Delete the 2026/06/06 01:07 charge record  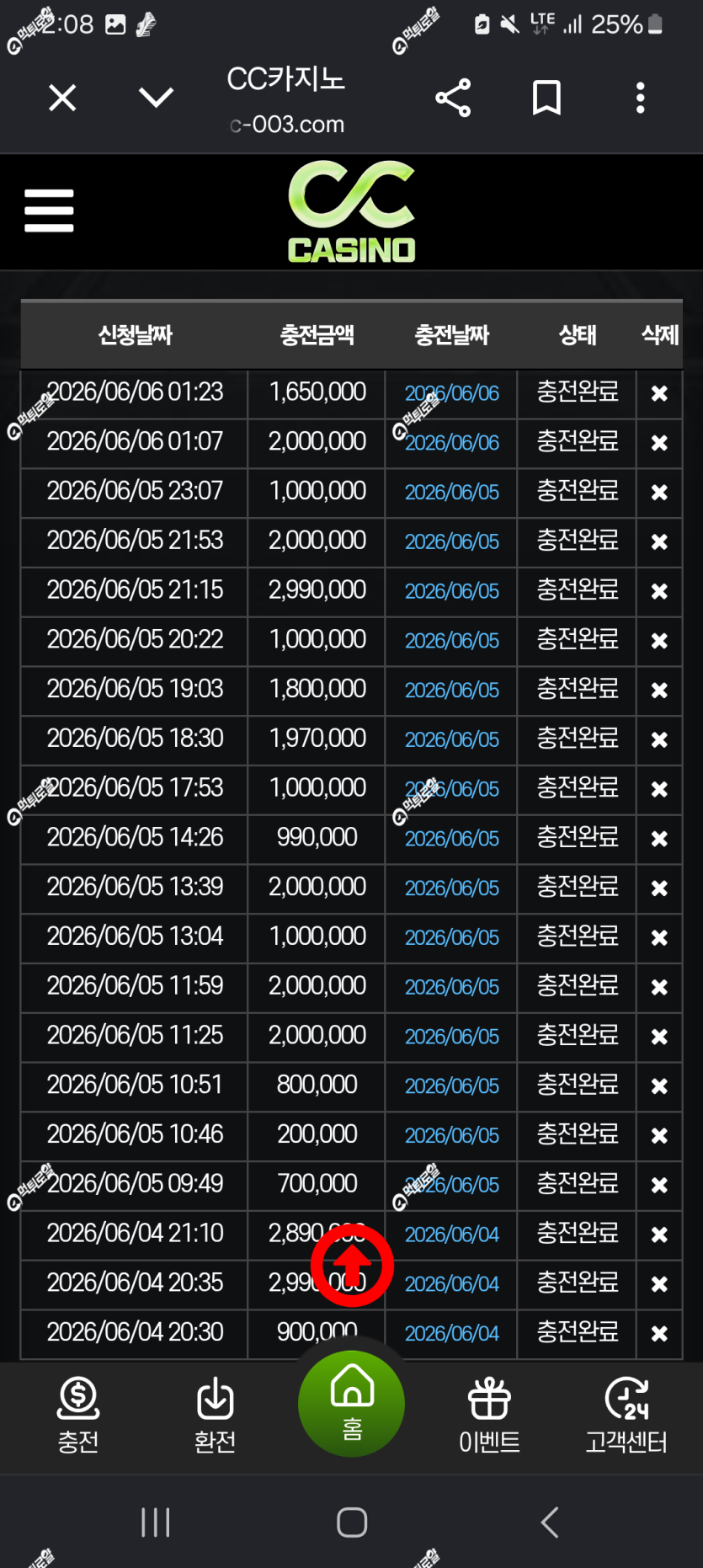tap(659, 443)
